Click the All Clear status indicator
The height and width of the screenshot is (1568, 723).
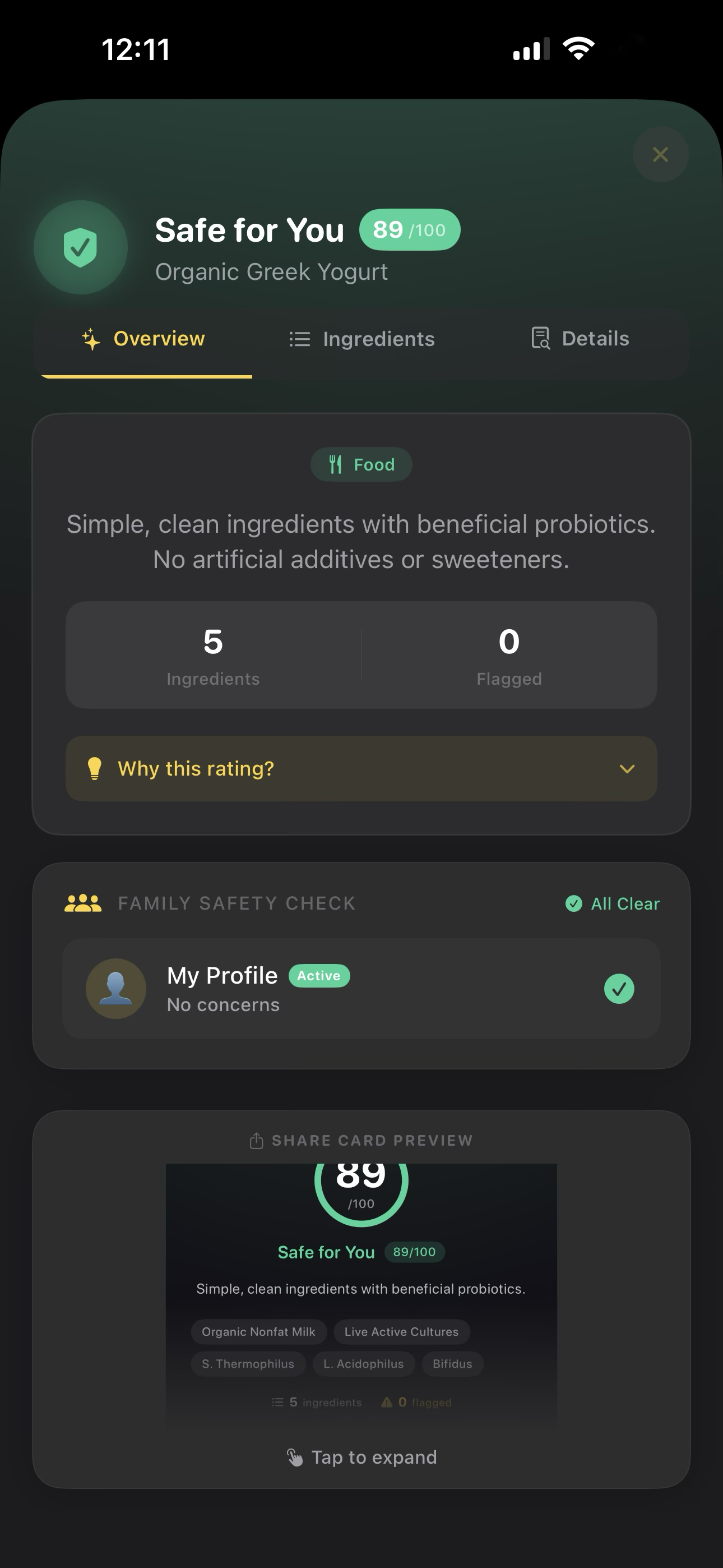pos(611,903)
